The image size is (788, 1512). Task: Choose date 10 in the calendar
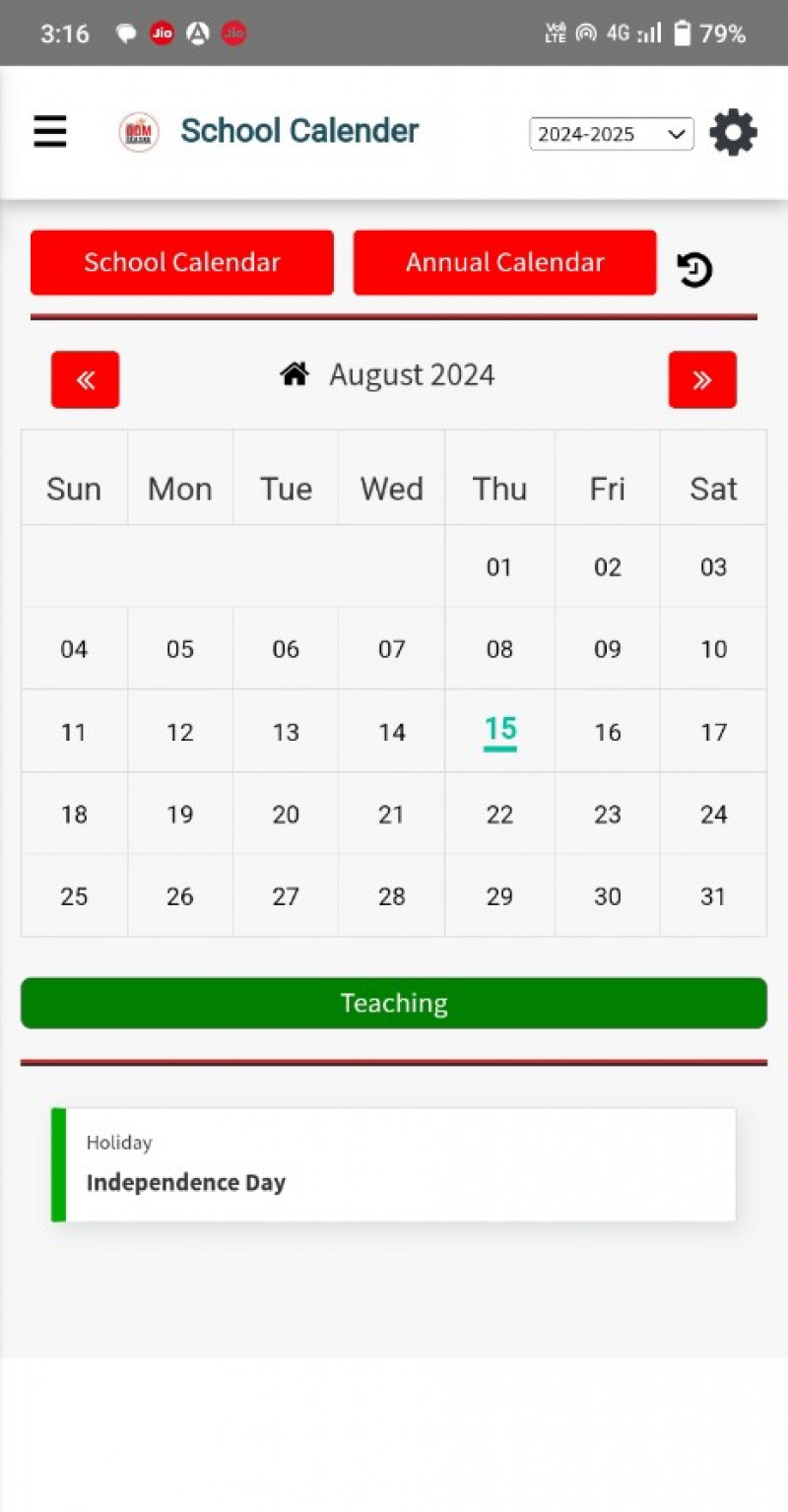coord(713,649)
